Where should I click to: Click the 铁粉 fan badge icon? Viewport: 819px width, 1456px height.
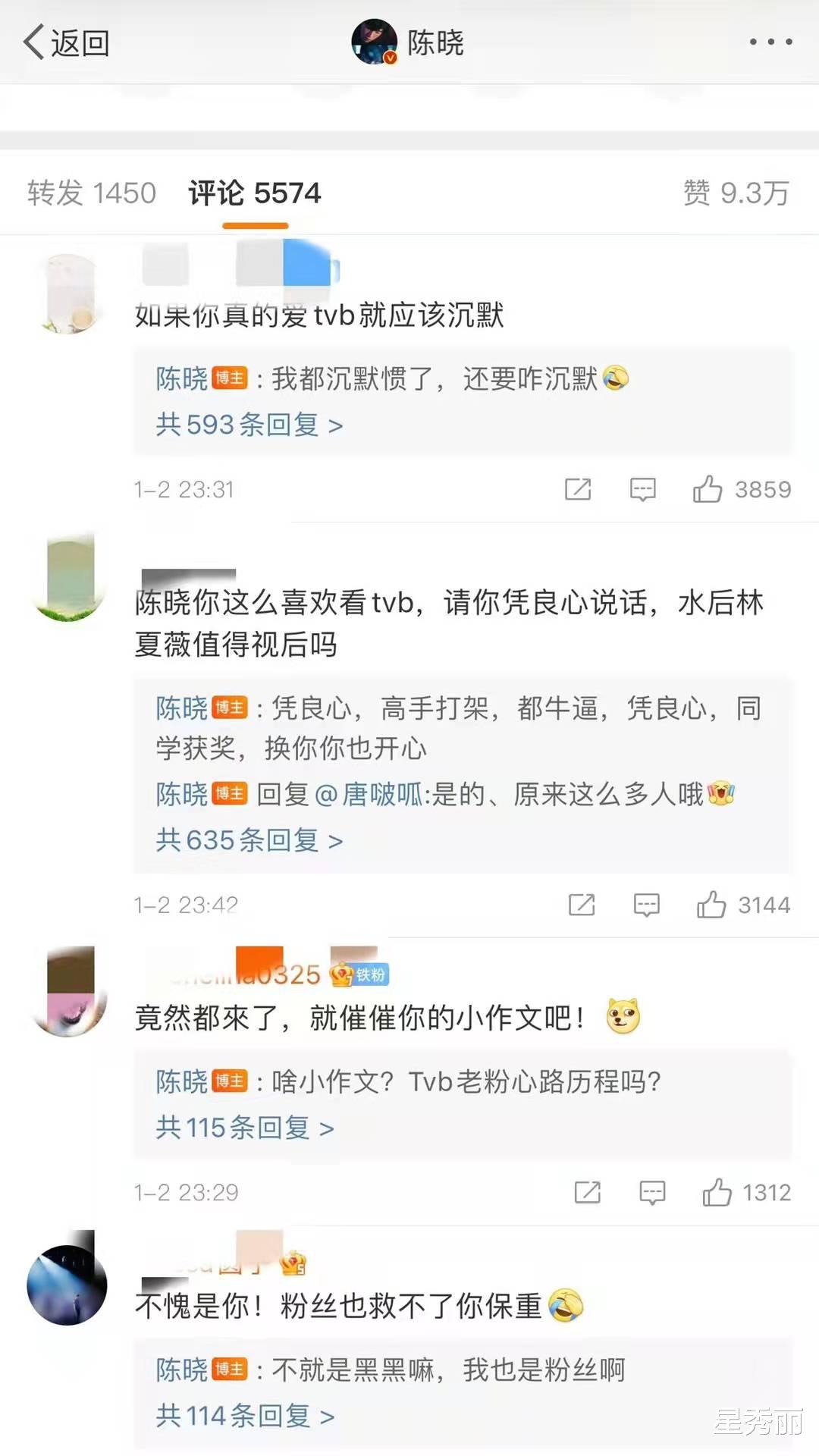click(x=359, y=973)
